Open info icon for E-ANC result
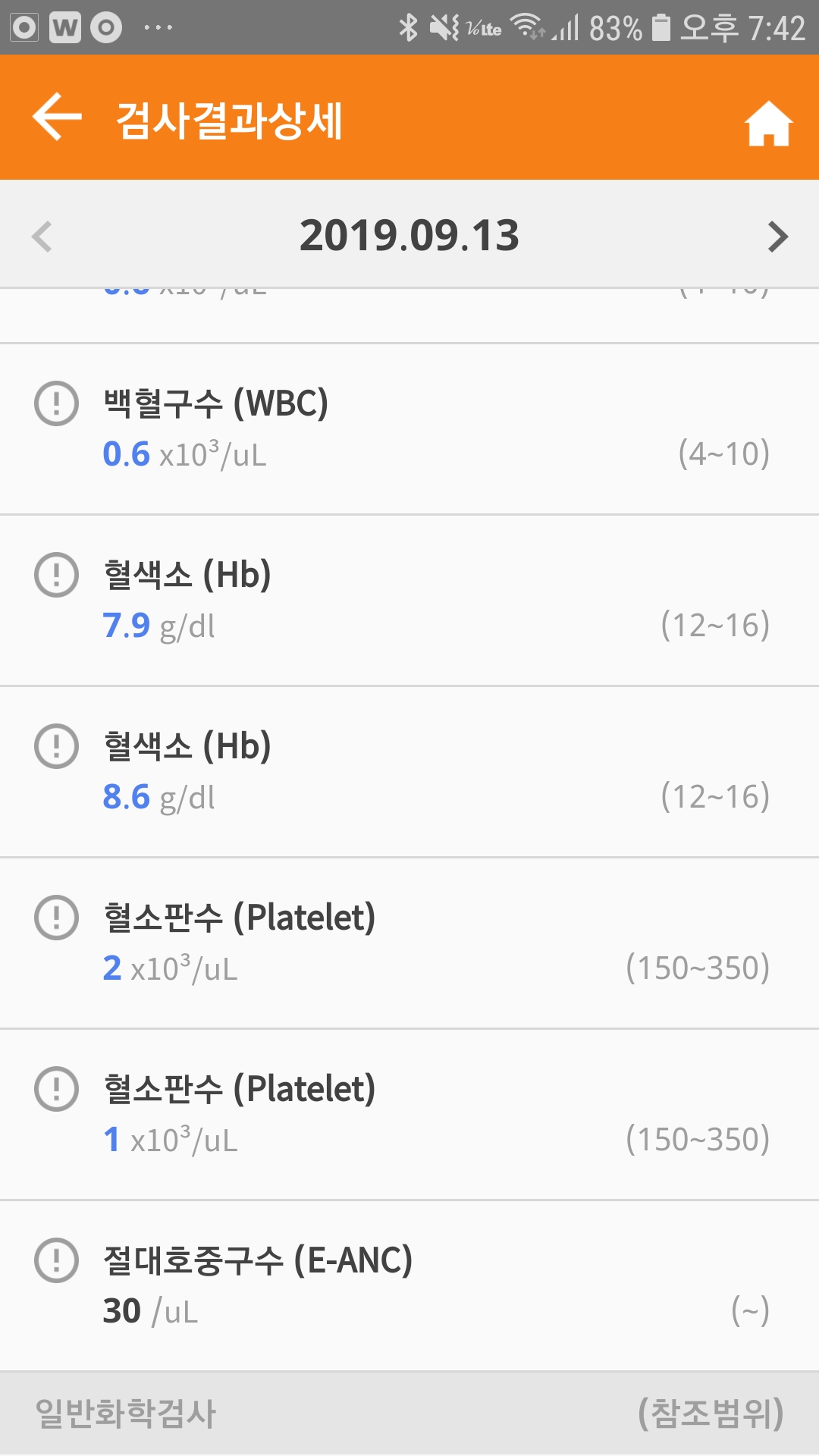 (57, 1260)
